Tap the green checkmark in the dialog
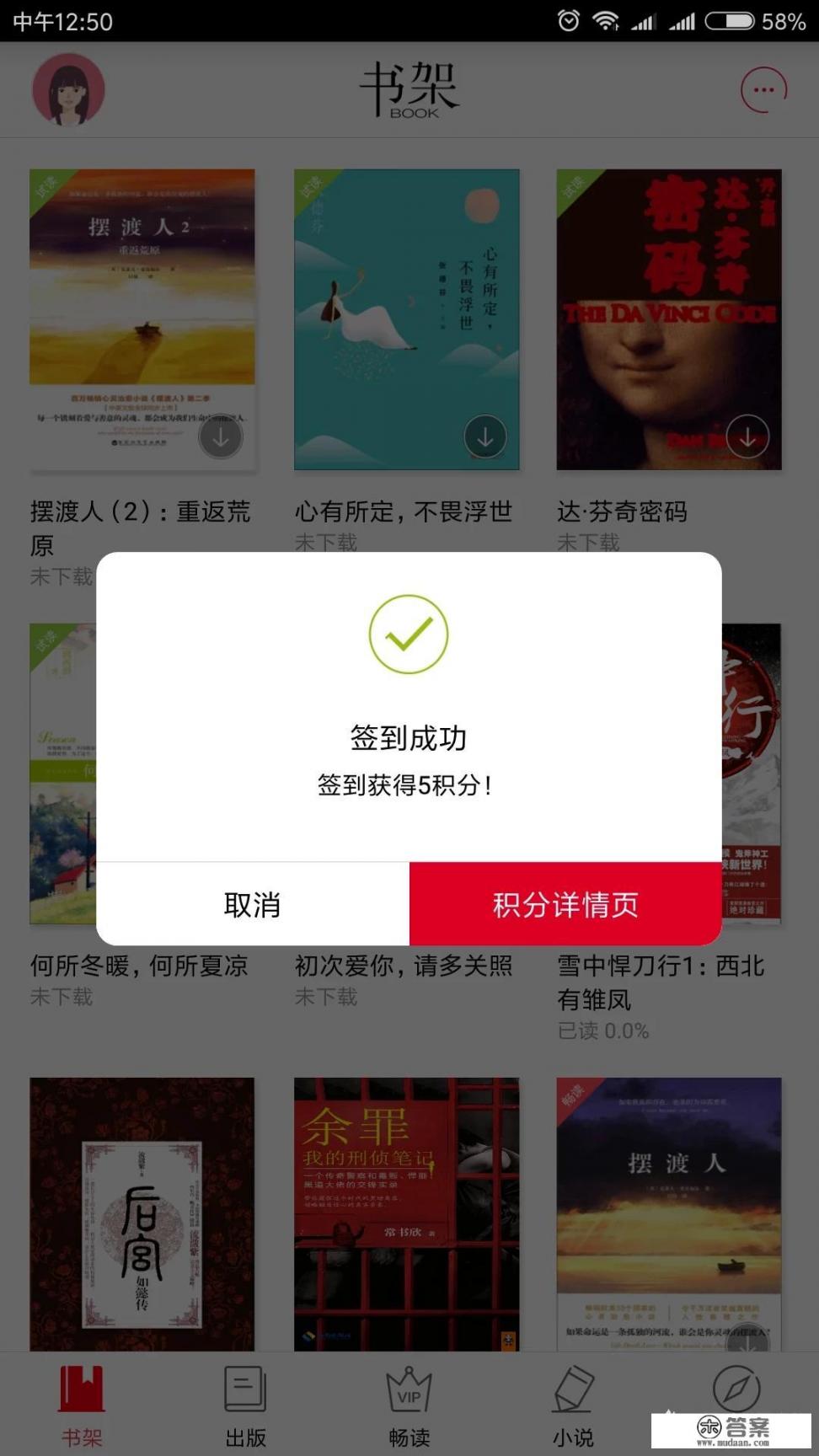The image size is (819, 1456). (x=409, y=634)
